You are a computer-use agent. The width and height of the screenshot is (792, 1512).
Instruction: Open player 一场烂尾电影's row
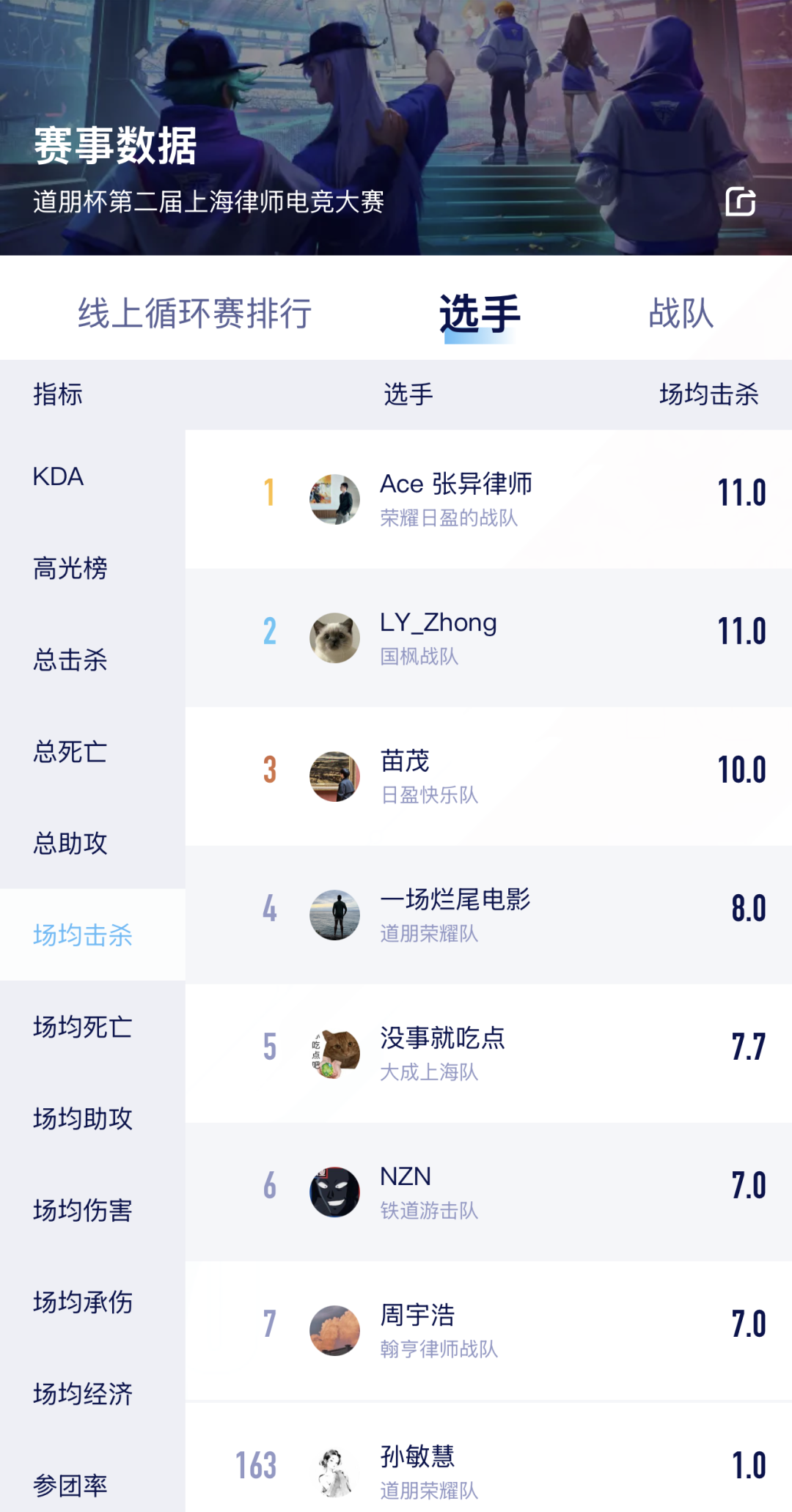coord(488,915)
